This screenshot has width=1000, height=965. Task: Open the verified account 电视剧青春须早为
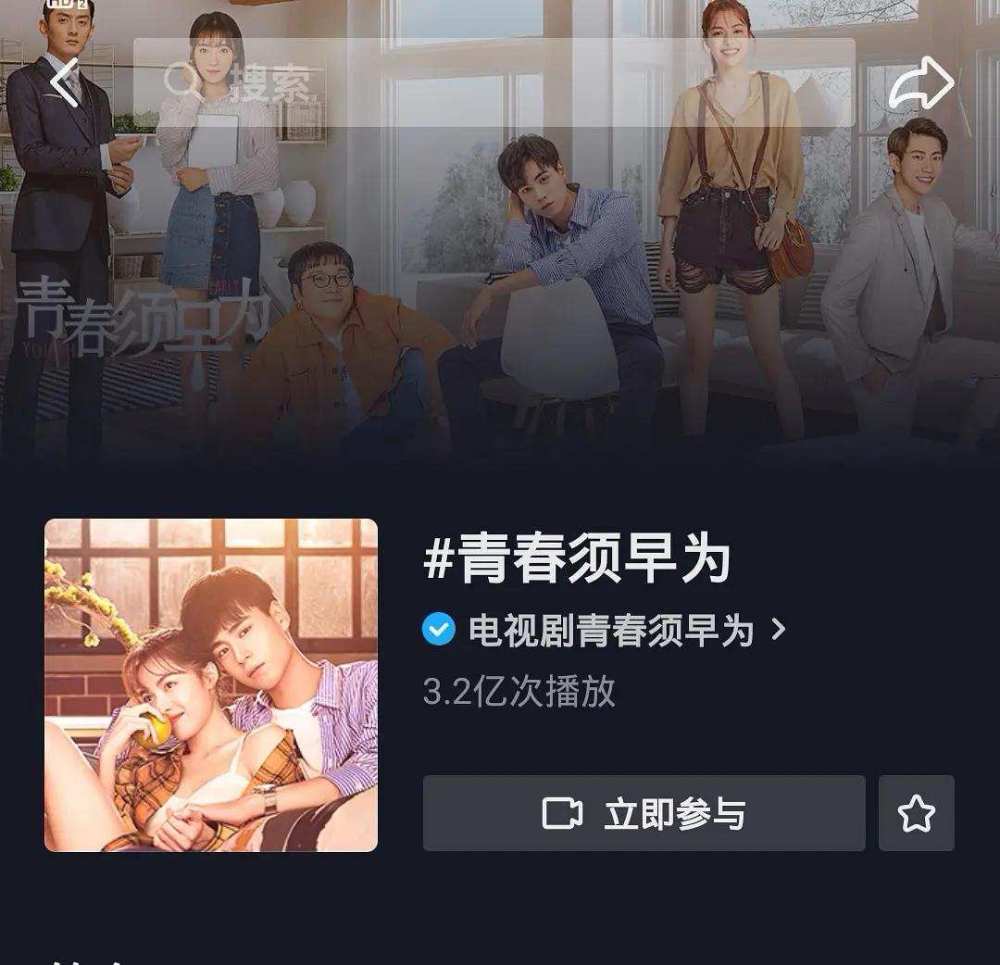pos(605,630)
